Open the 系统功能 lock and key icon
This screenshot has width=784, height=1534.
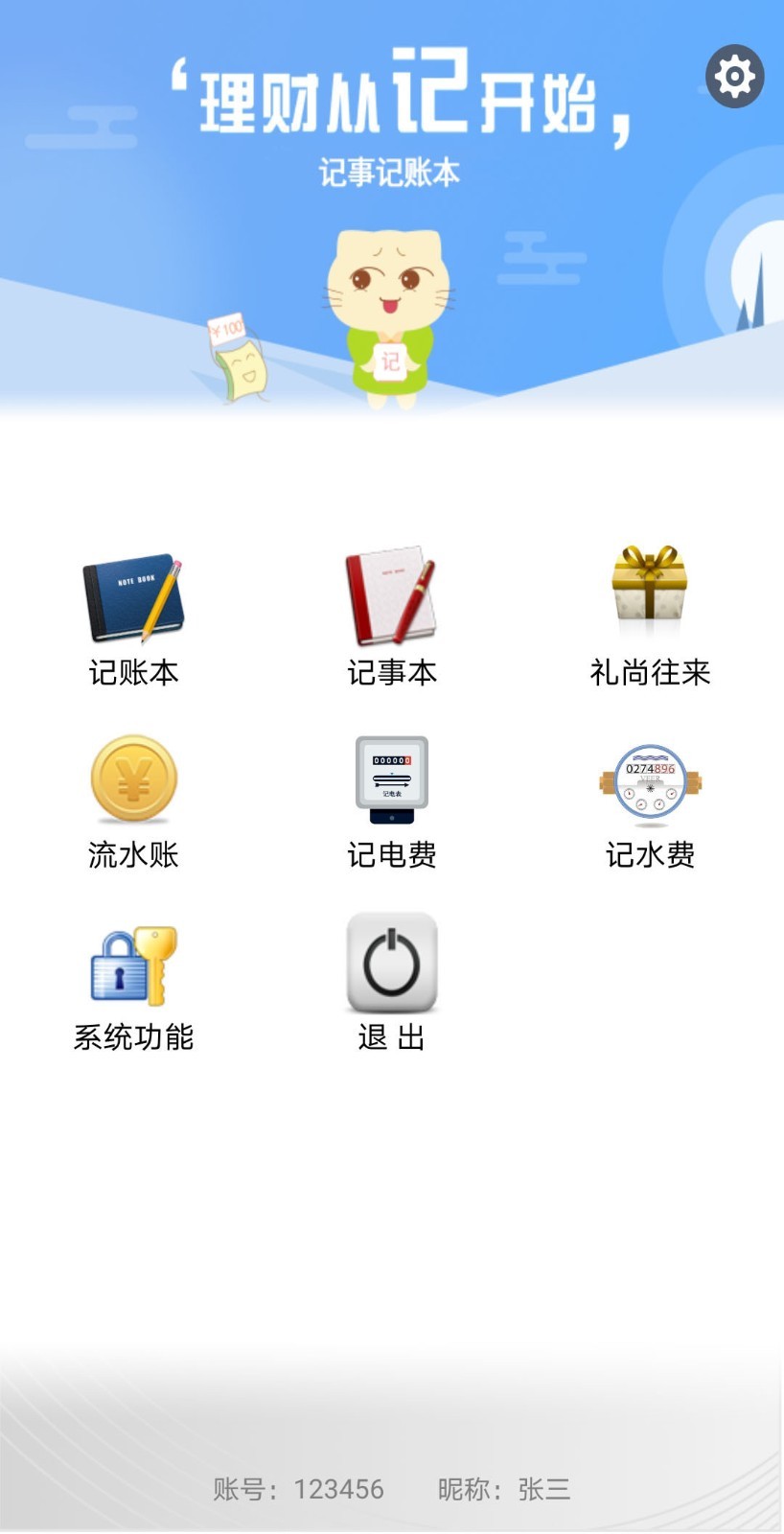(134, 962)
